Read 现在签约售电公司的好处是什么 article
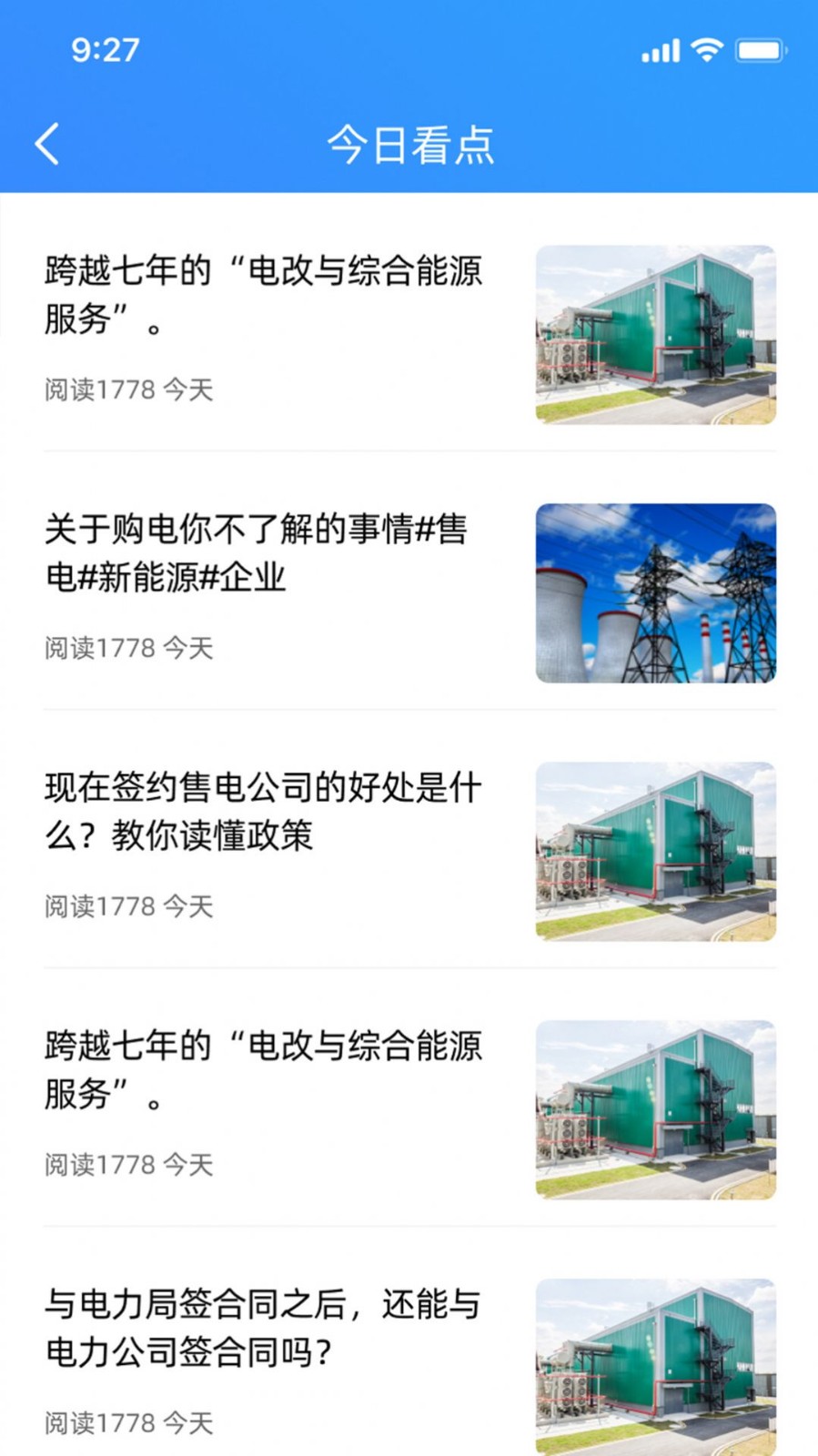The height and width of the screenshot is (1456, 818). click(x=263, y=811)
